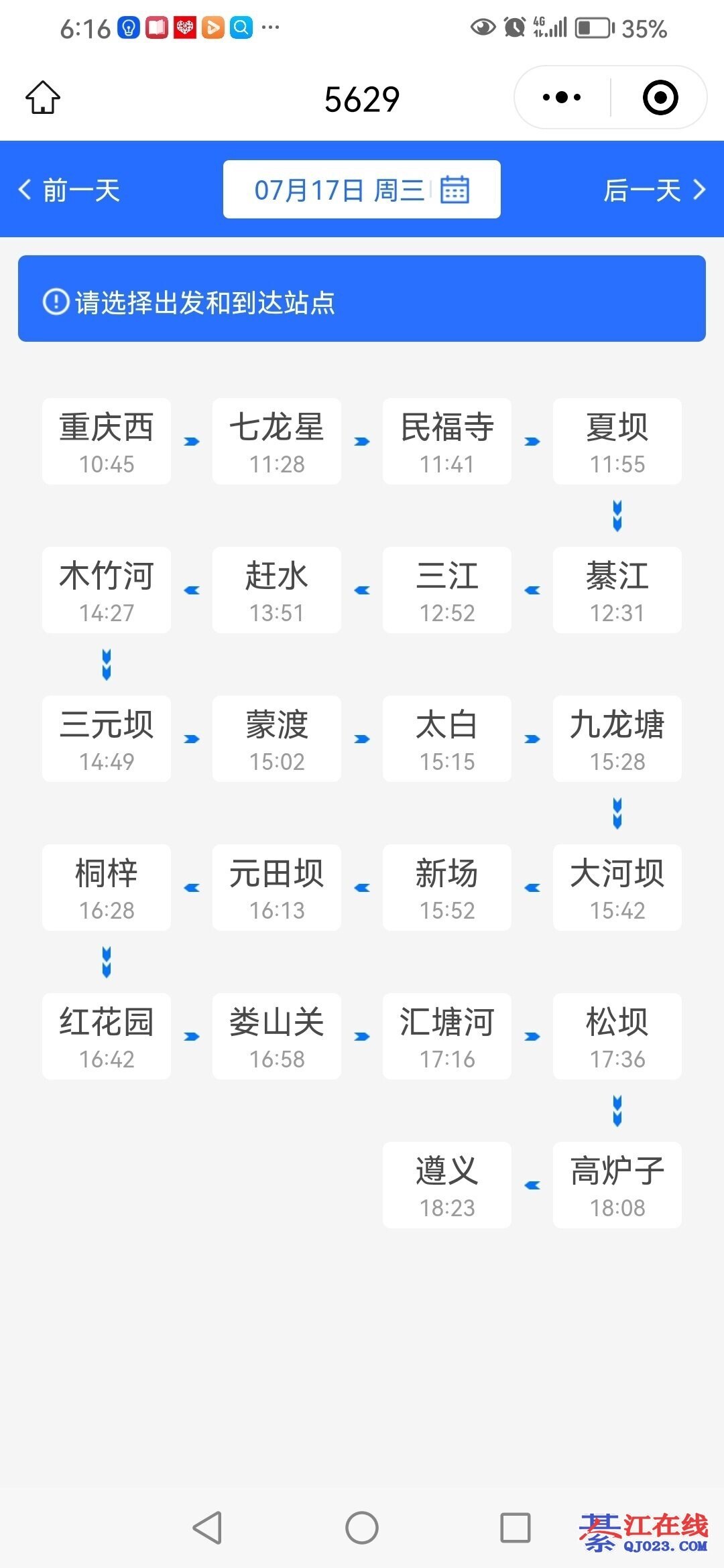Go to the mini program home page
The height and width of the screenshot is (1568, 724).
point(43,98)
